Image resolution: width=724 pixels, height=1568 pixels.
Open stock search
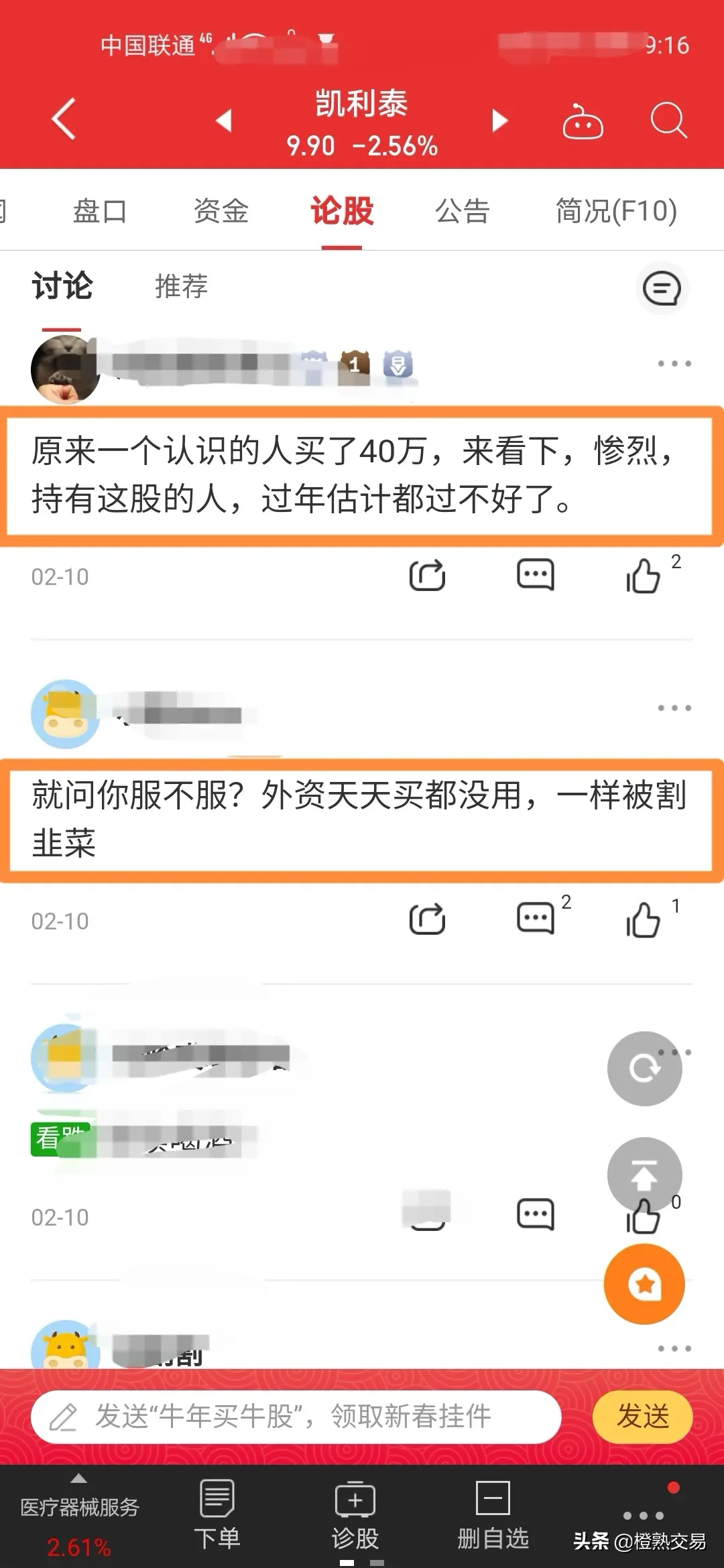tap(668, 121)
